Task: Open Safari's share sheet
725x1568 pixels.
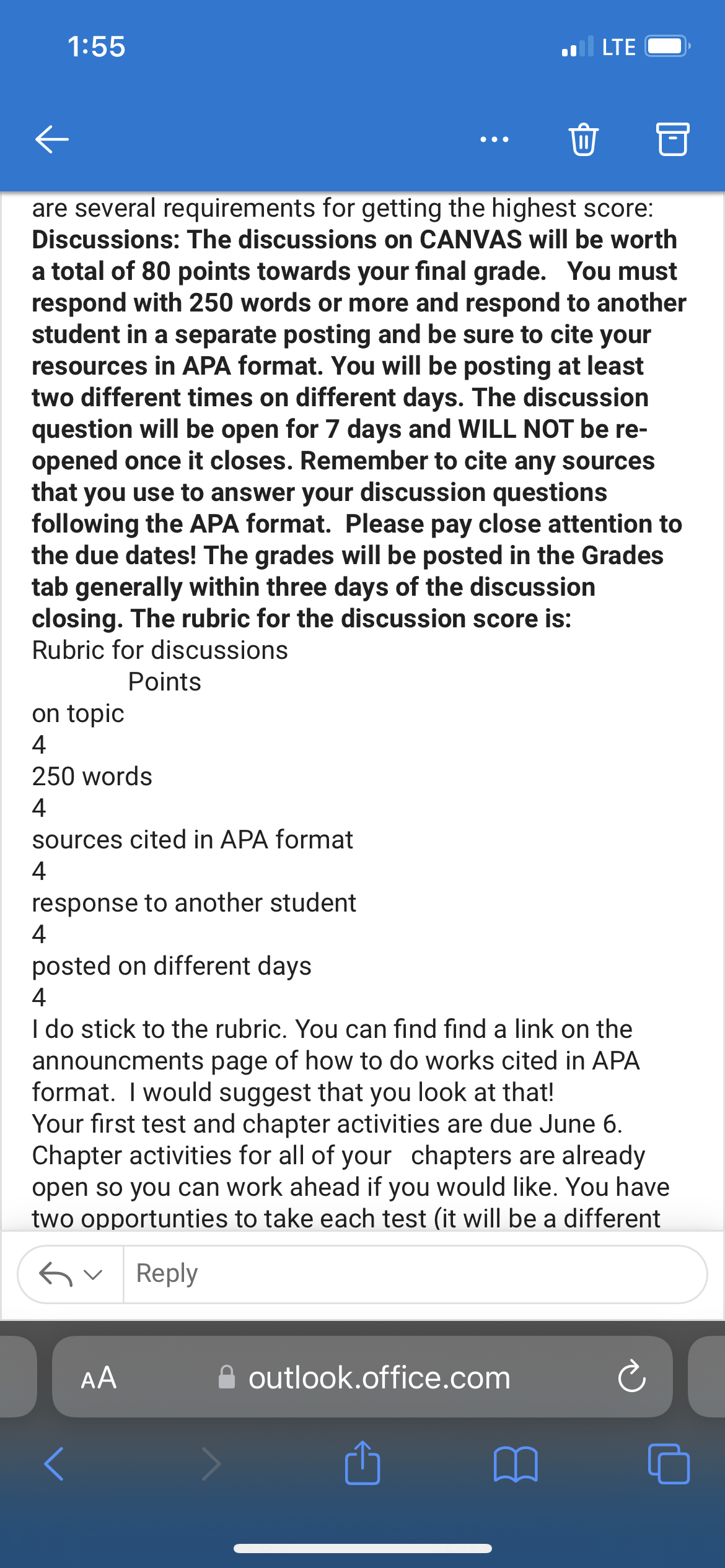Action: pyautogui.click(x=362, y=1463)
